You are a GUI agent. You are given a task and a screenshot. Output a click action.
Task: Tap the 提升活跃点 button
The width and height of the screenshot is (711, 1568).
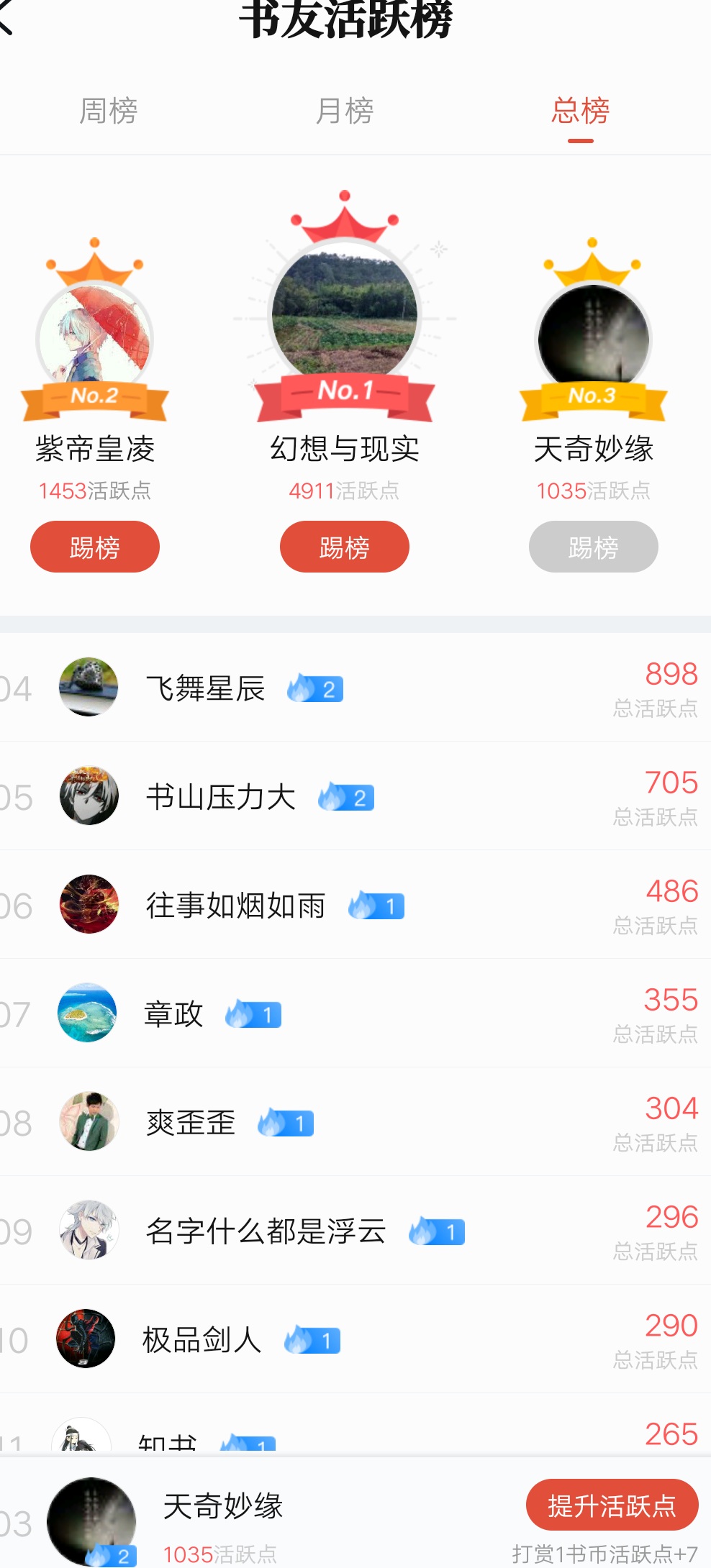click(x=612, y=1505)
